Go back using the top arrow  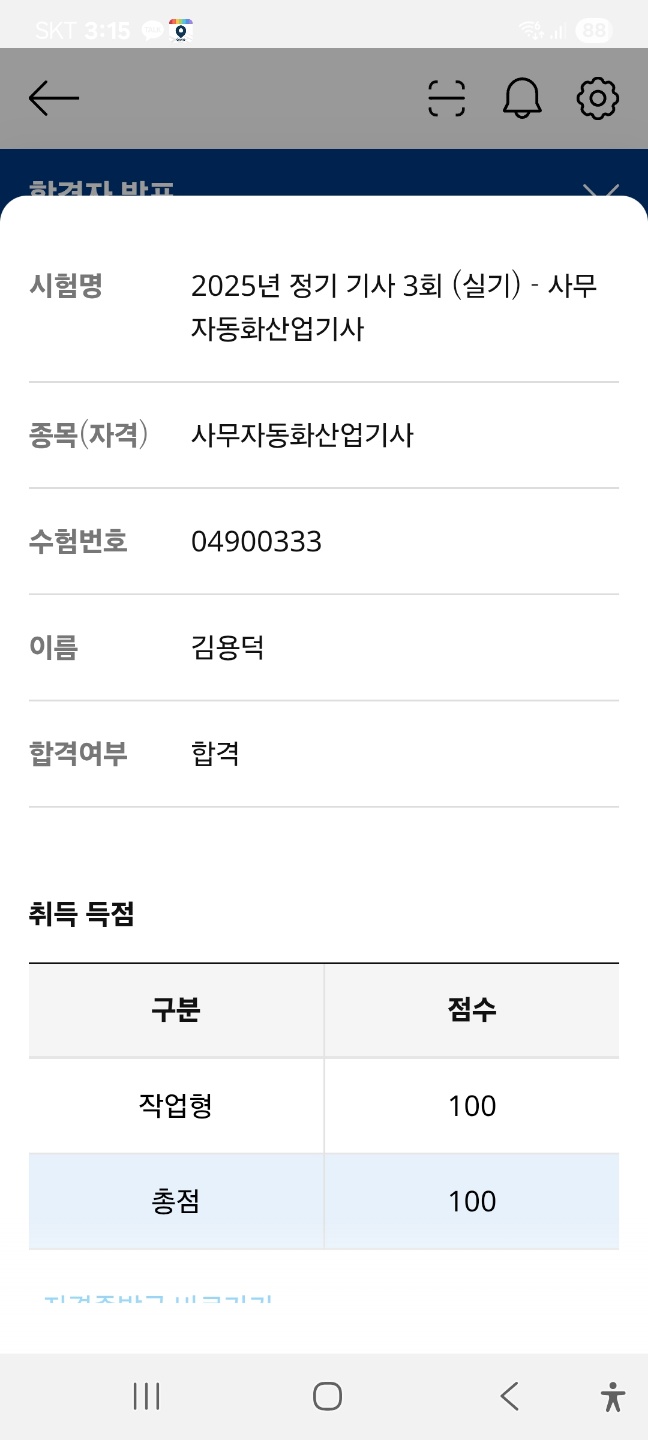(x=54, y=98)
